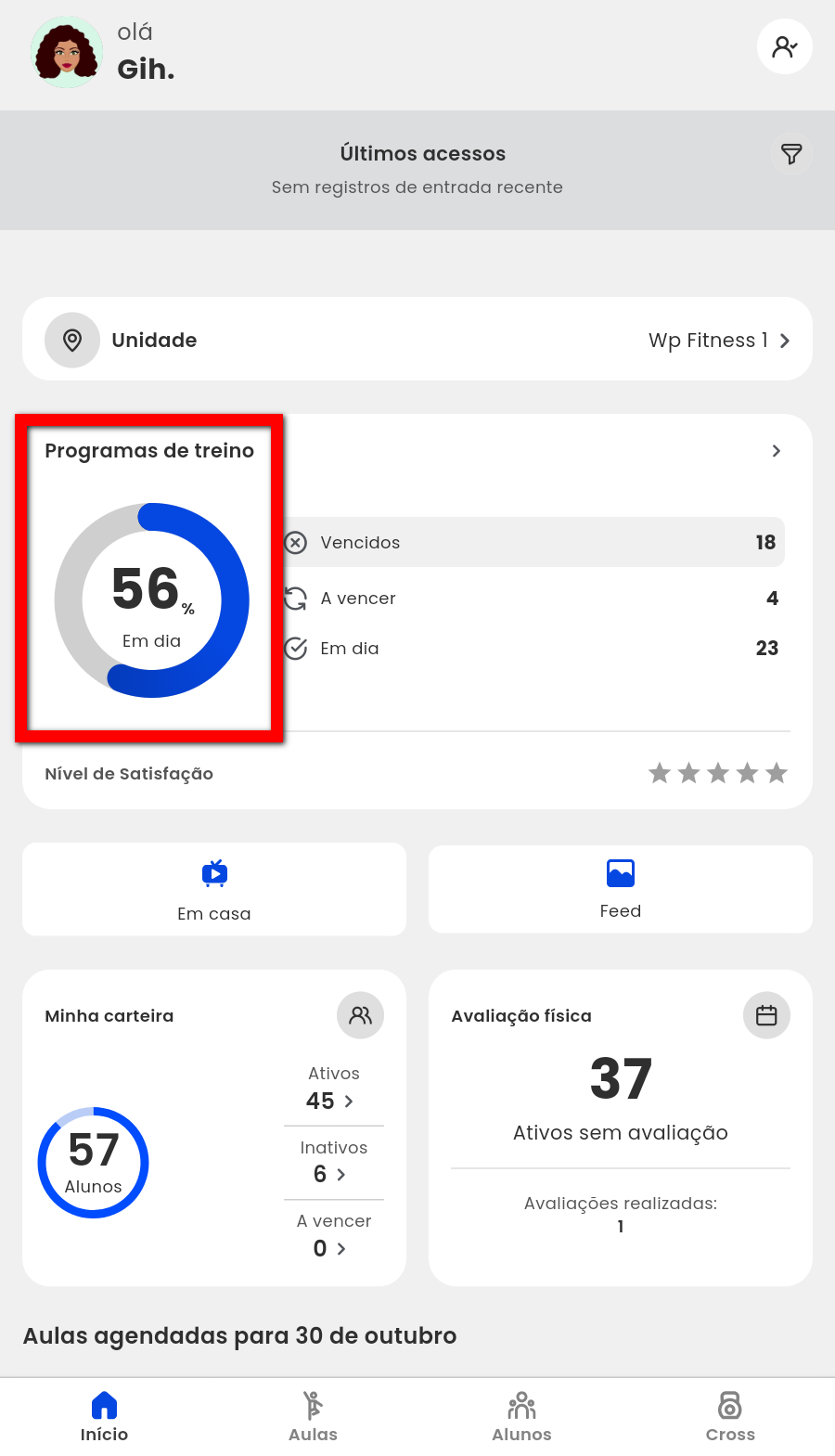This screenshot has height=1456, width=835.
Task: Open Avaliação física calendar icon
Action: coord(766,1015)
